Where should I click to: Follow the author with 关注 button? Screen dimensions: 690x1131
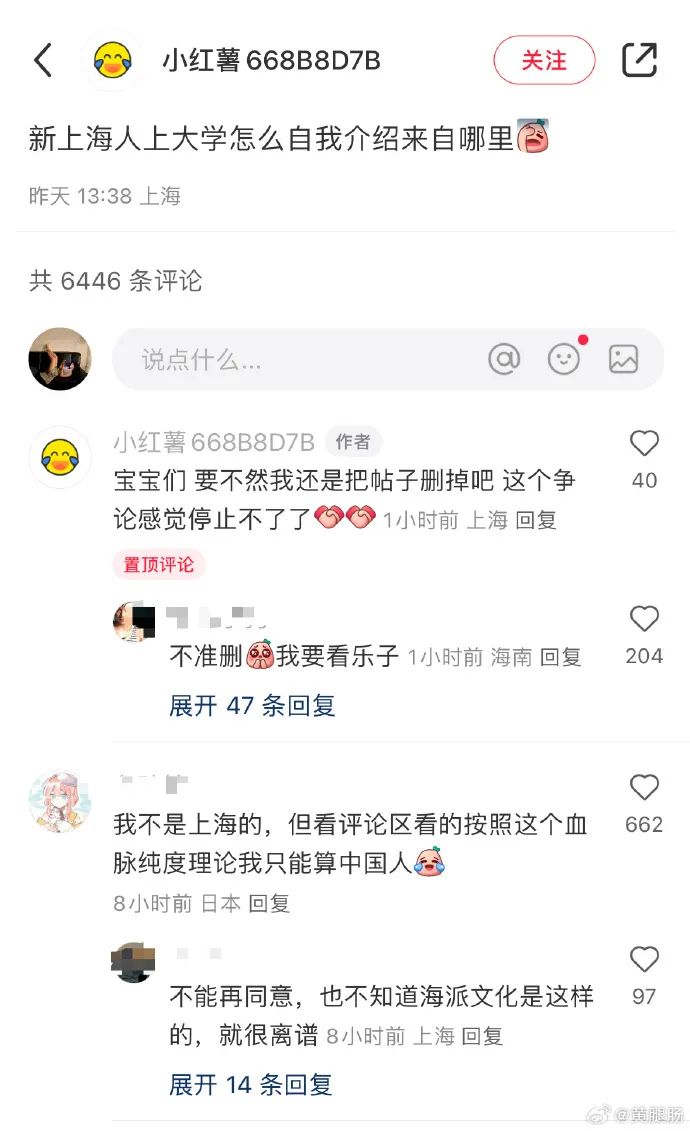(544, 60)
